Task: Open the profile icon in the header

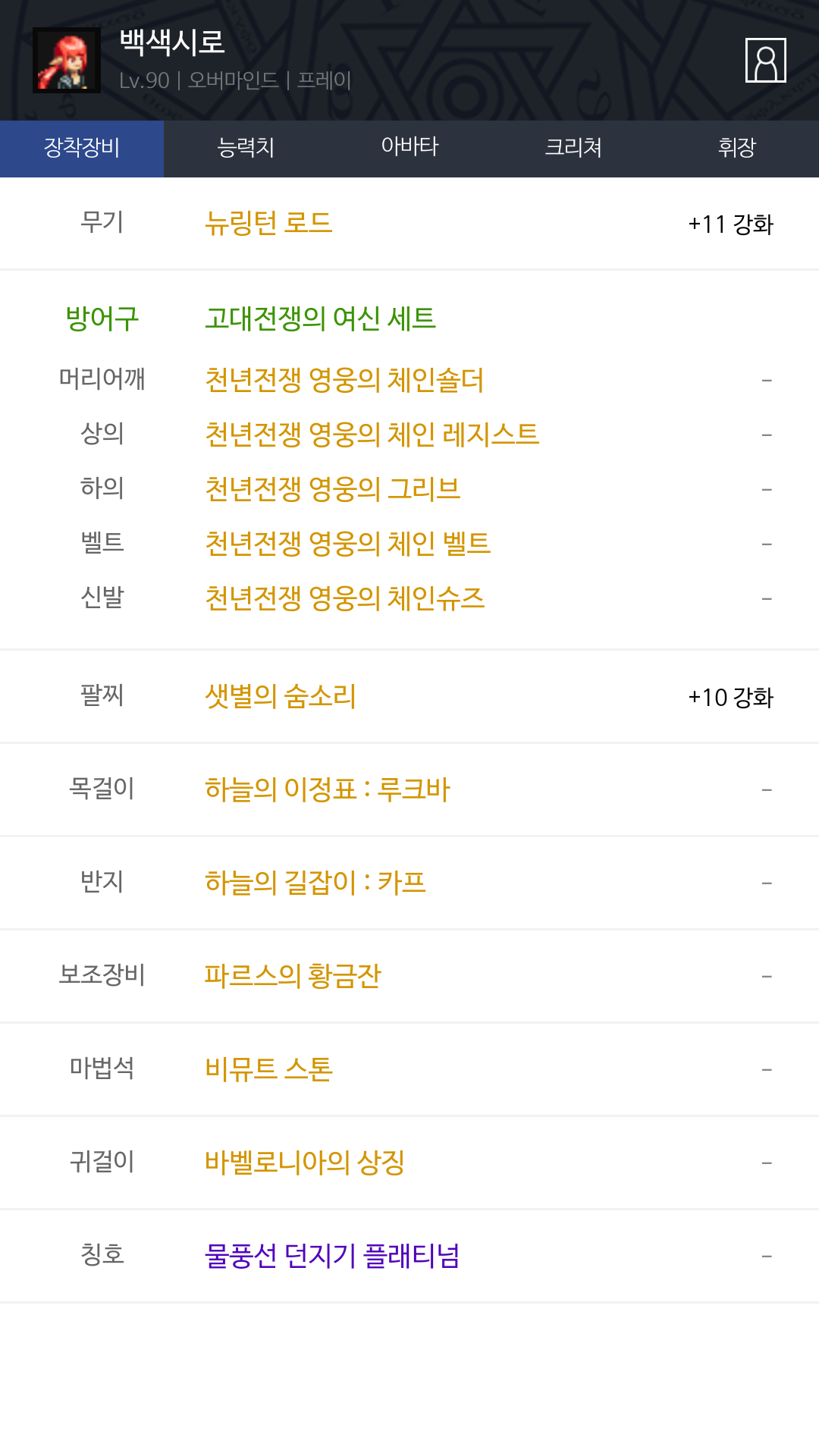Action: (765, 60)
